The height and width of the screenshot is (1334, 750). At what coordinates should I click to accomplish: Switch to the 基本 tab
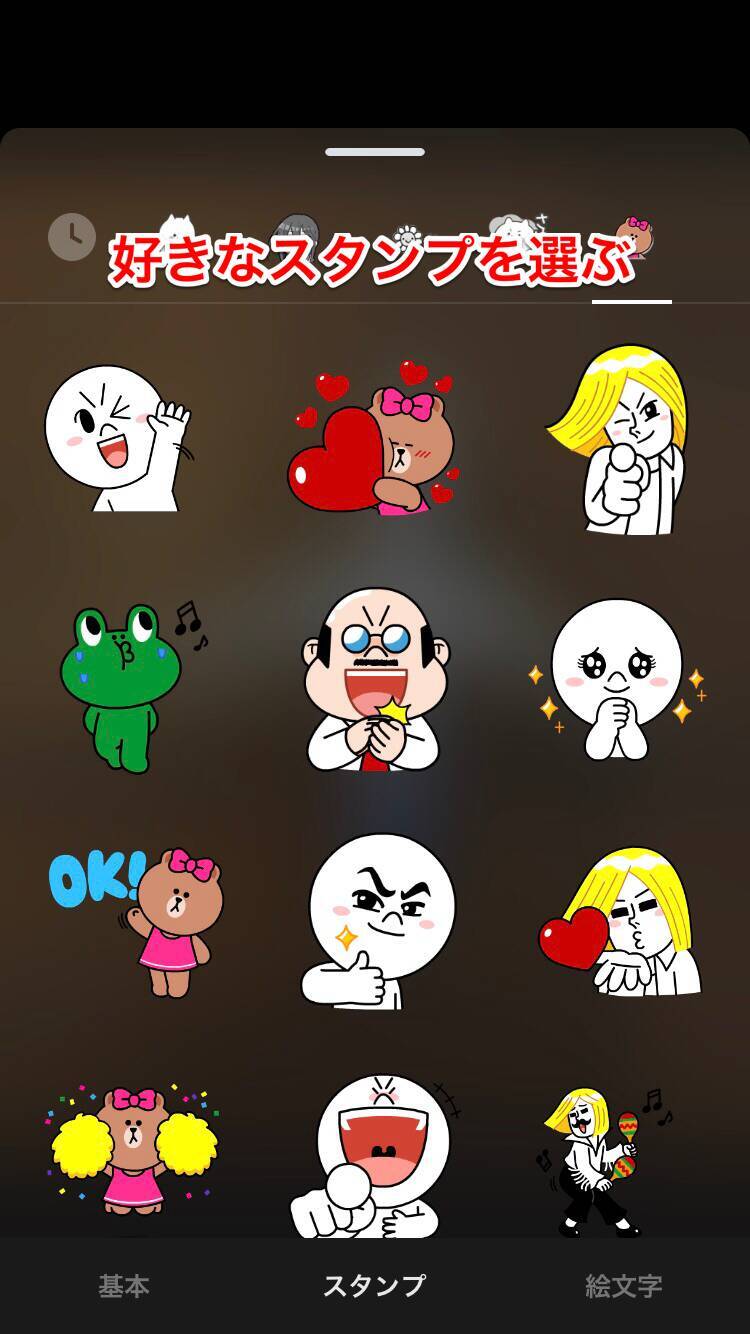(124, 1286)
